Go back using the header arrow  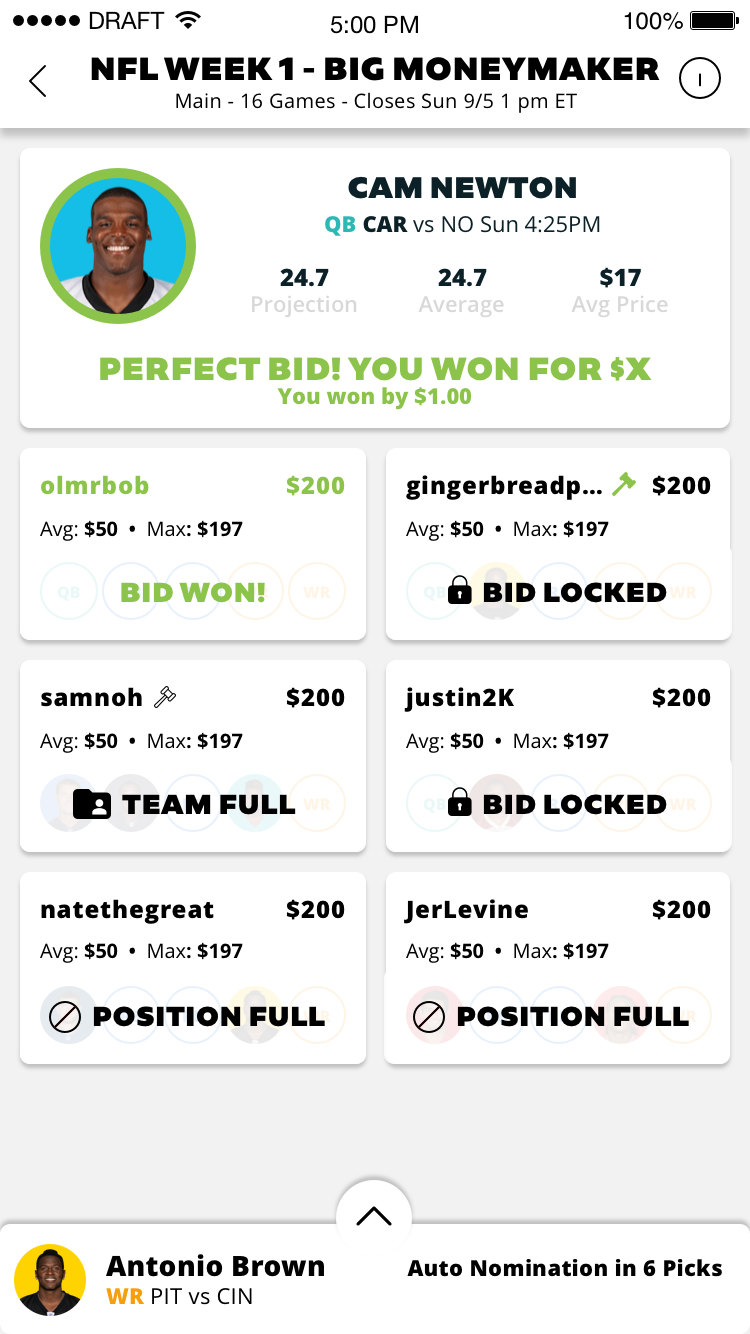pyautogui.click(x=38, y=80)
